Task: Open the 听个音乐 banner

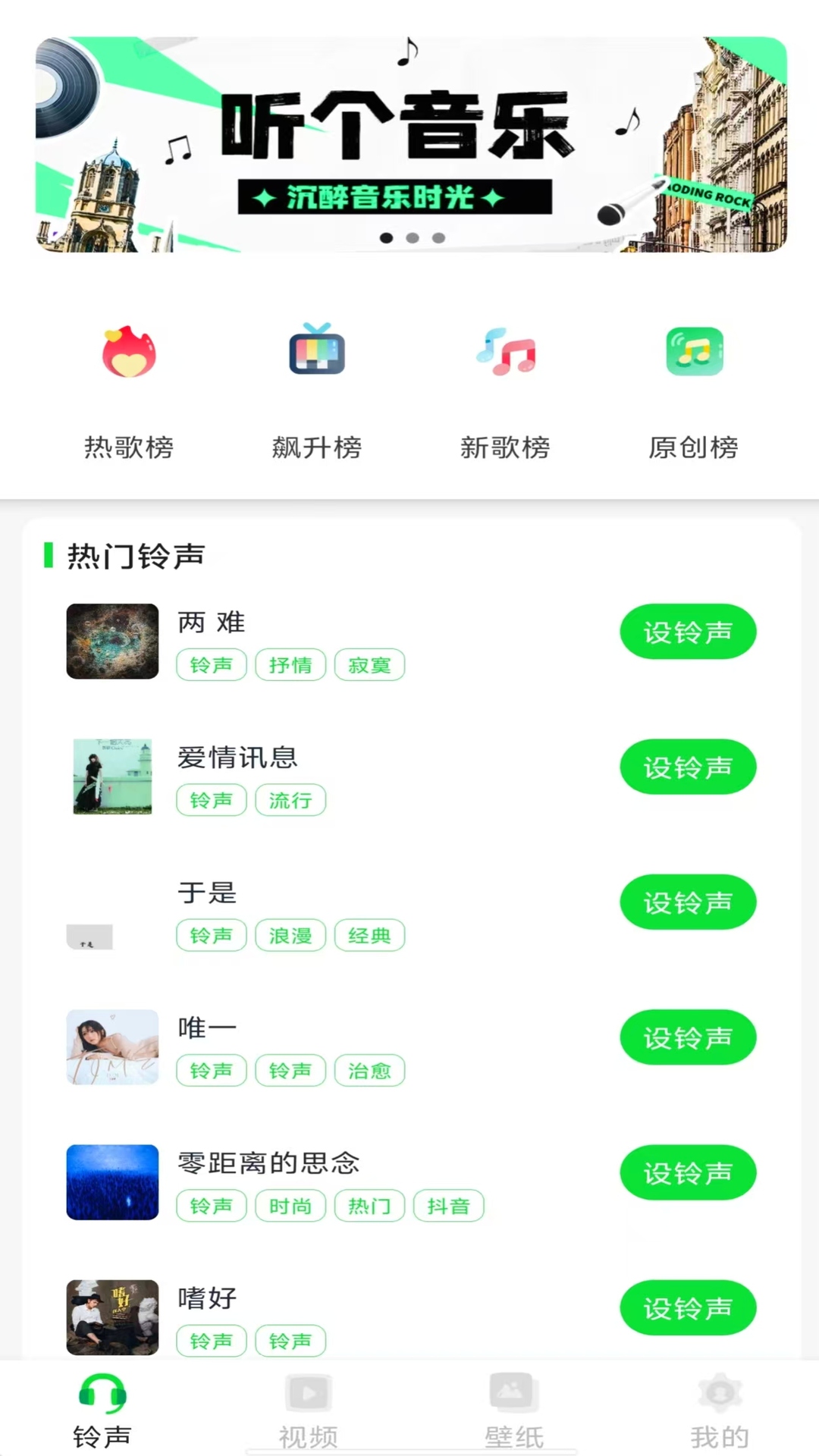Action: (409, 140)
